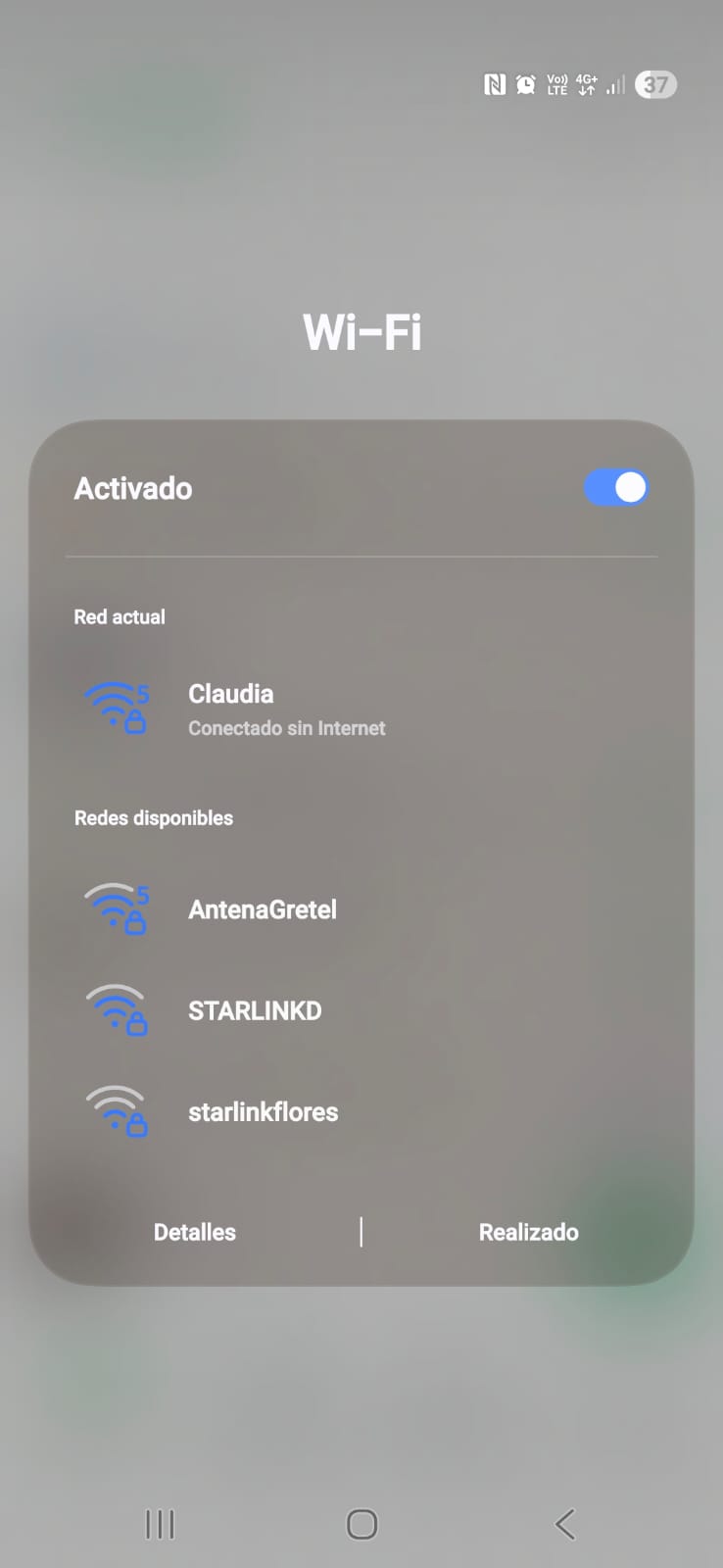Turn off the Wi-Fi switch

[616, 488]
